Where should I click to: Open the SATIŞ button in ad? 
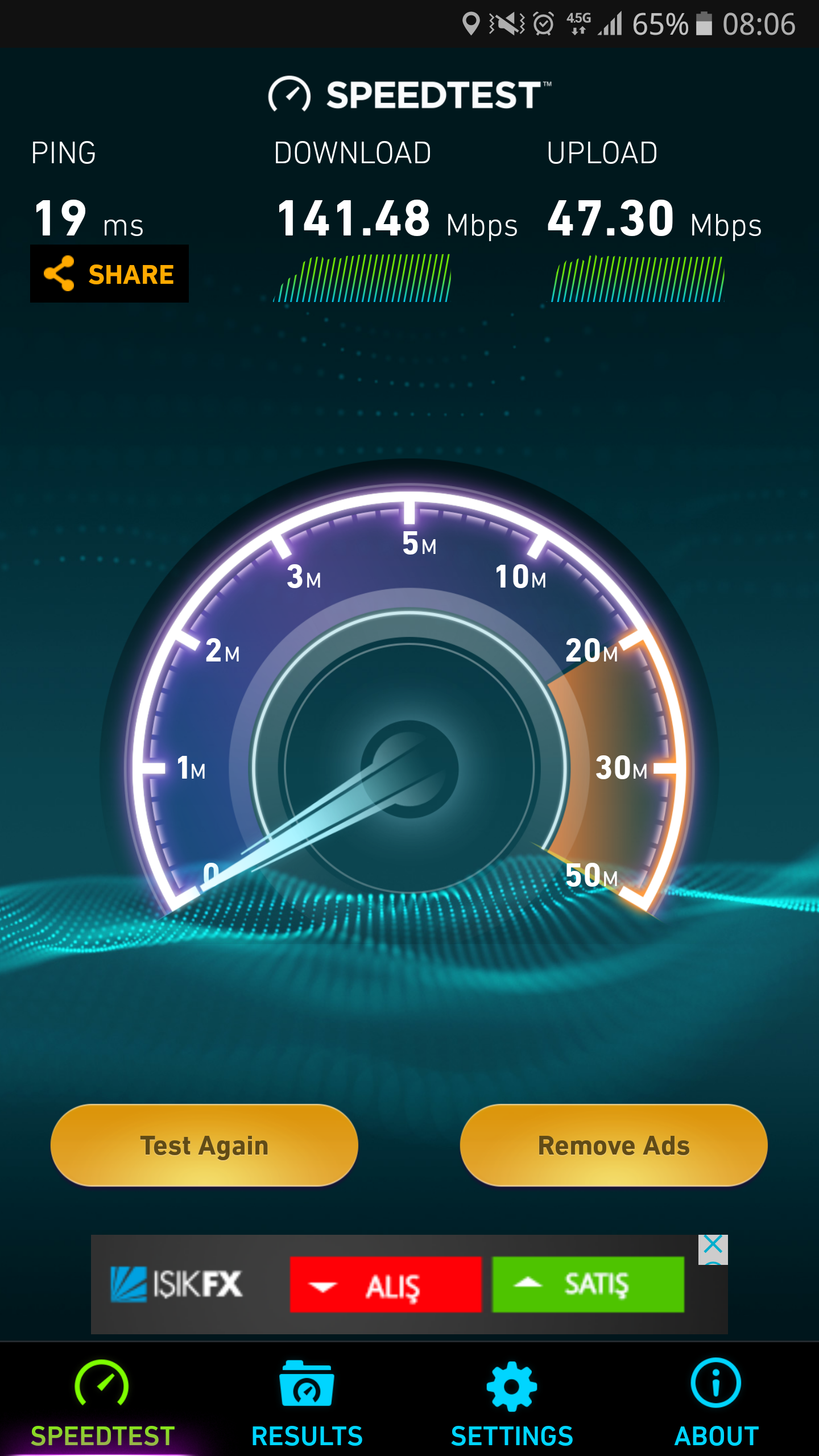pos(588,1285)
